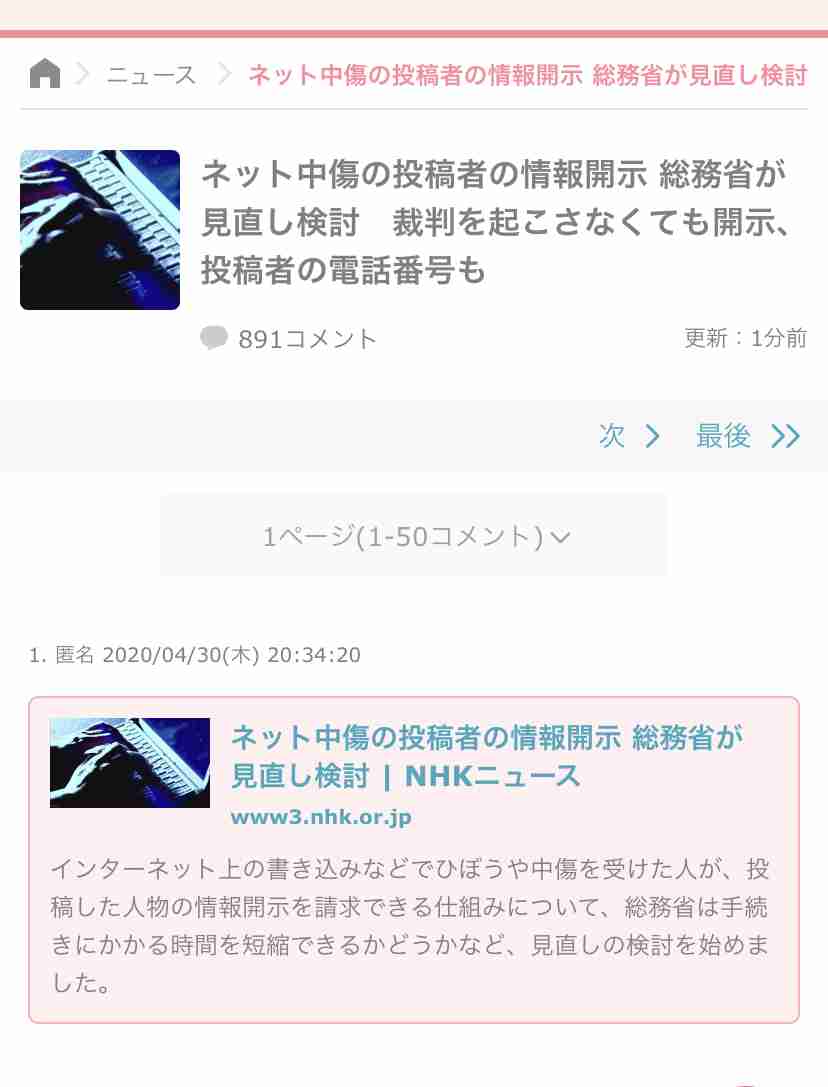This screenshot has width=828, height=1087.
Task: Go to the next page via 次
Action: 613,435
